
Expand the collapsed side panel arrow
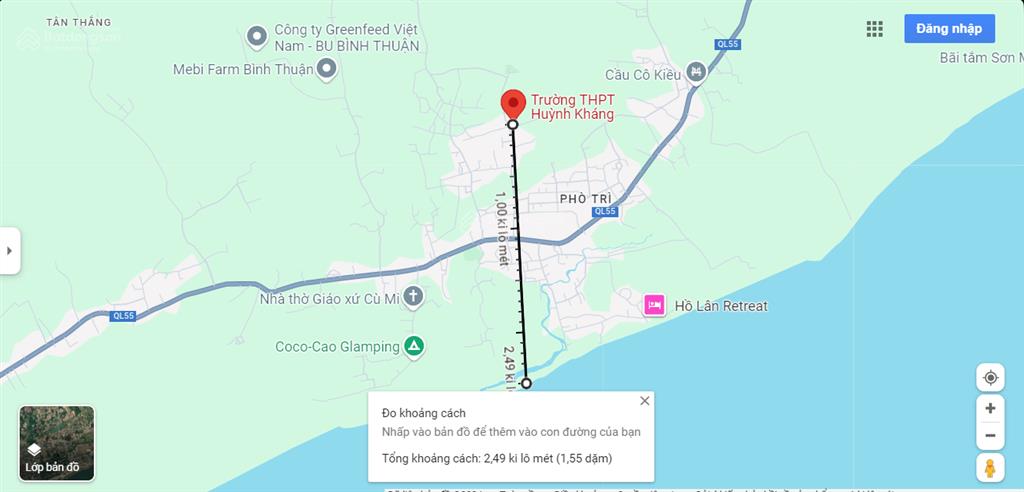(x=10, y=250)
